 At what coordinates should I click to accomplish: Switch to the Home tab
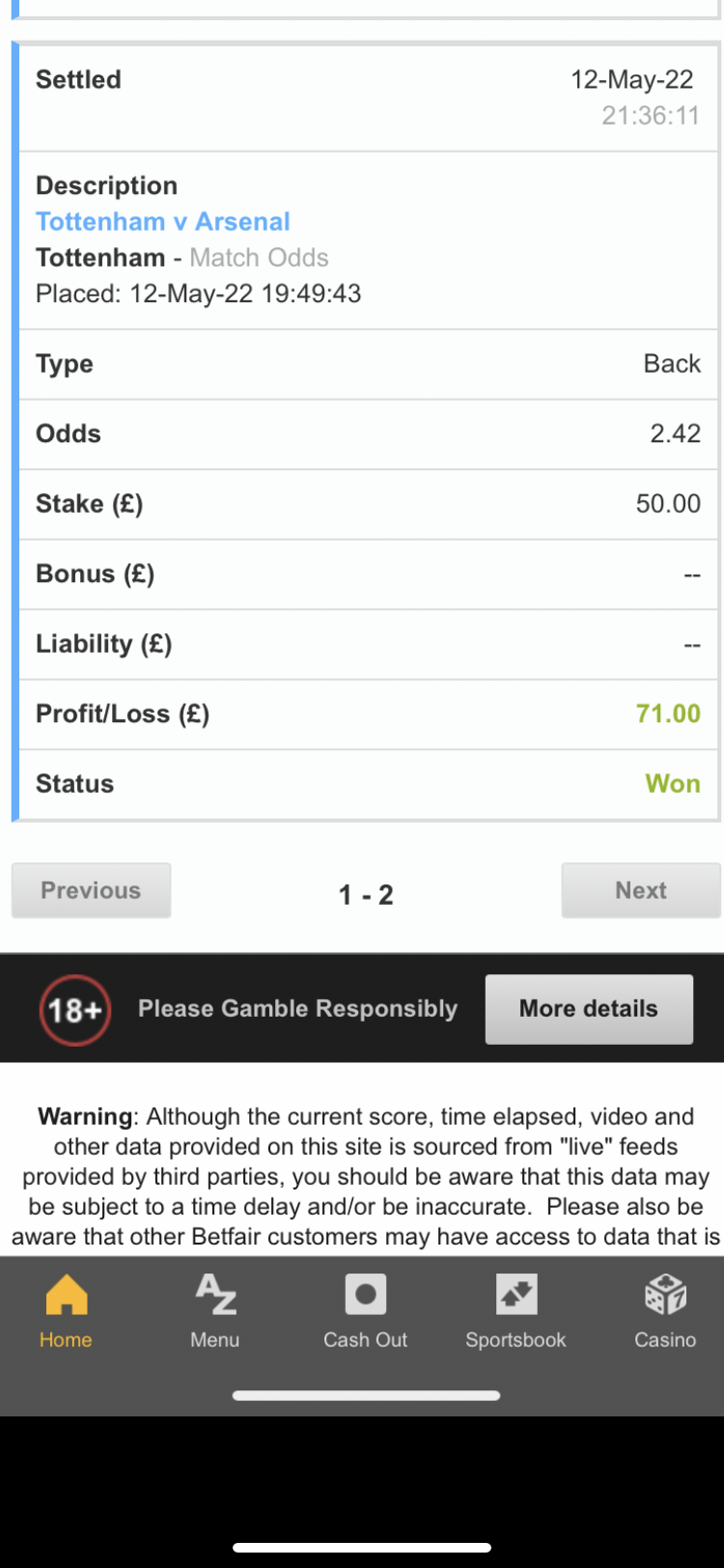click(x=66, y=1311)
